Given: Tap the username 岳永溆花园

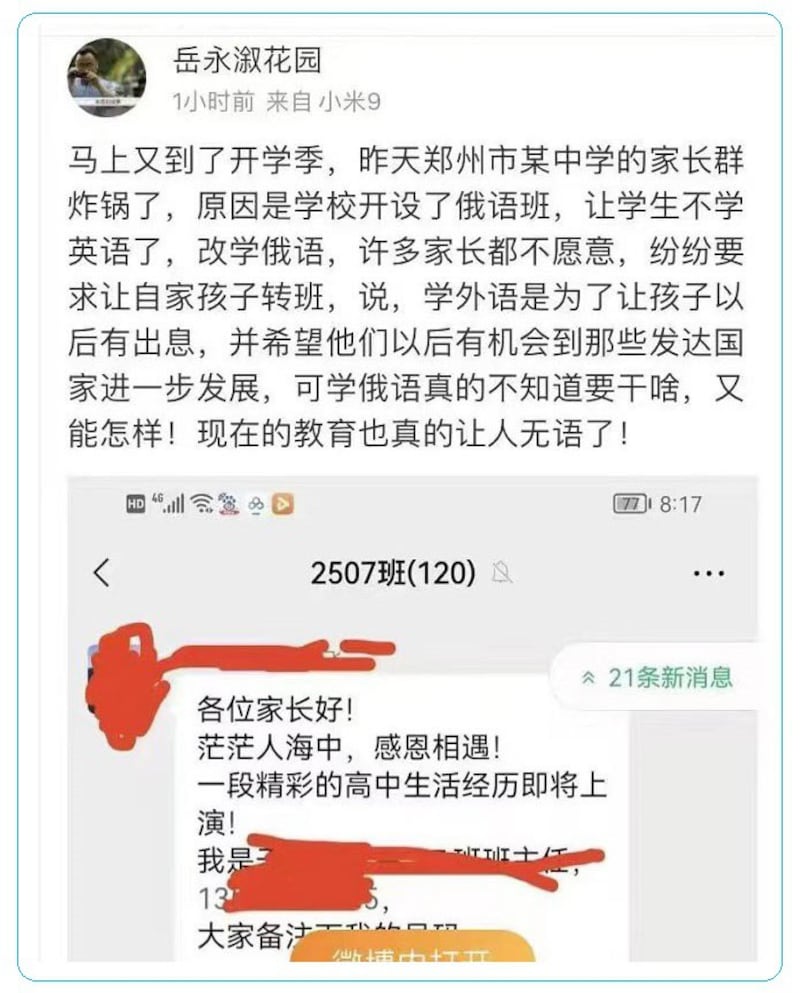Looking at the screenshot, I should (x=247, y=61).
